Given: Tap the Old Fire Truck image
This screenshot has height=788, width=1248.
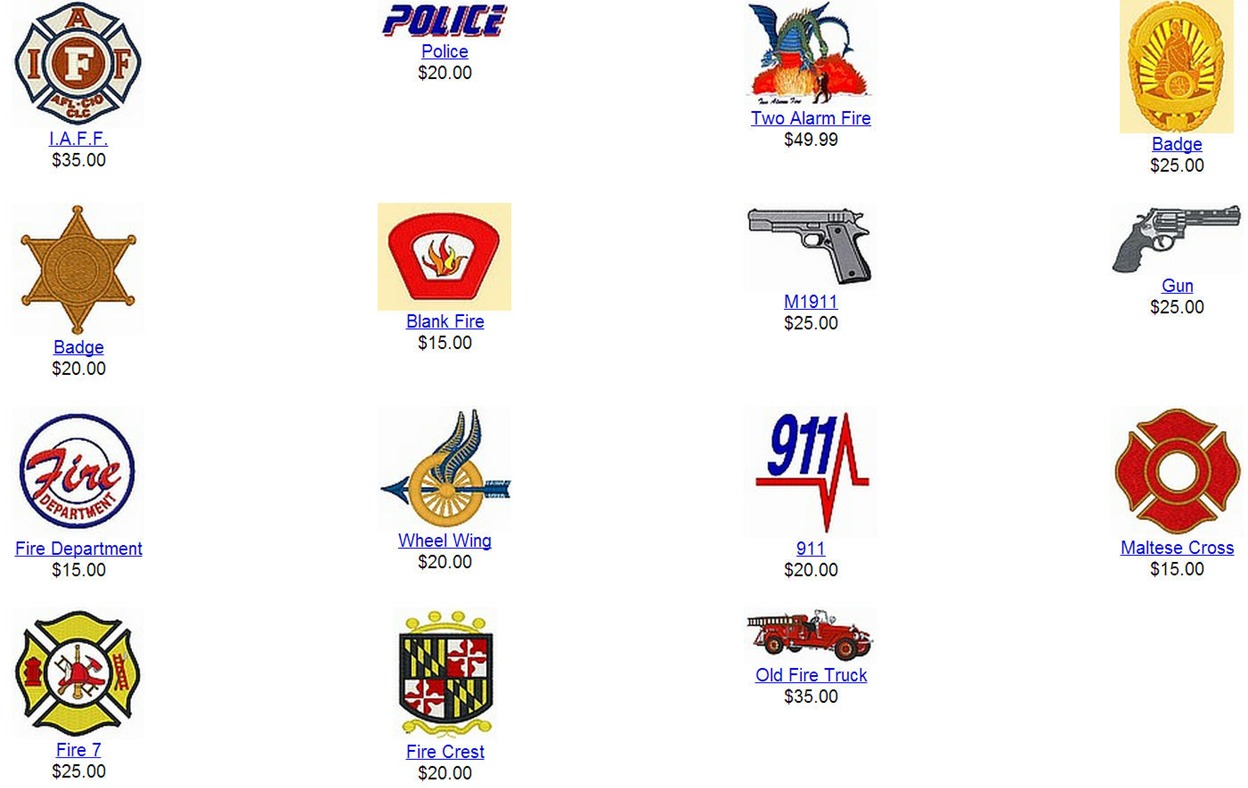Looking at the screenshot, I should coord(810,633).
